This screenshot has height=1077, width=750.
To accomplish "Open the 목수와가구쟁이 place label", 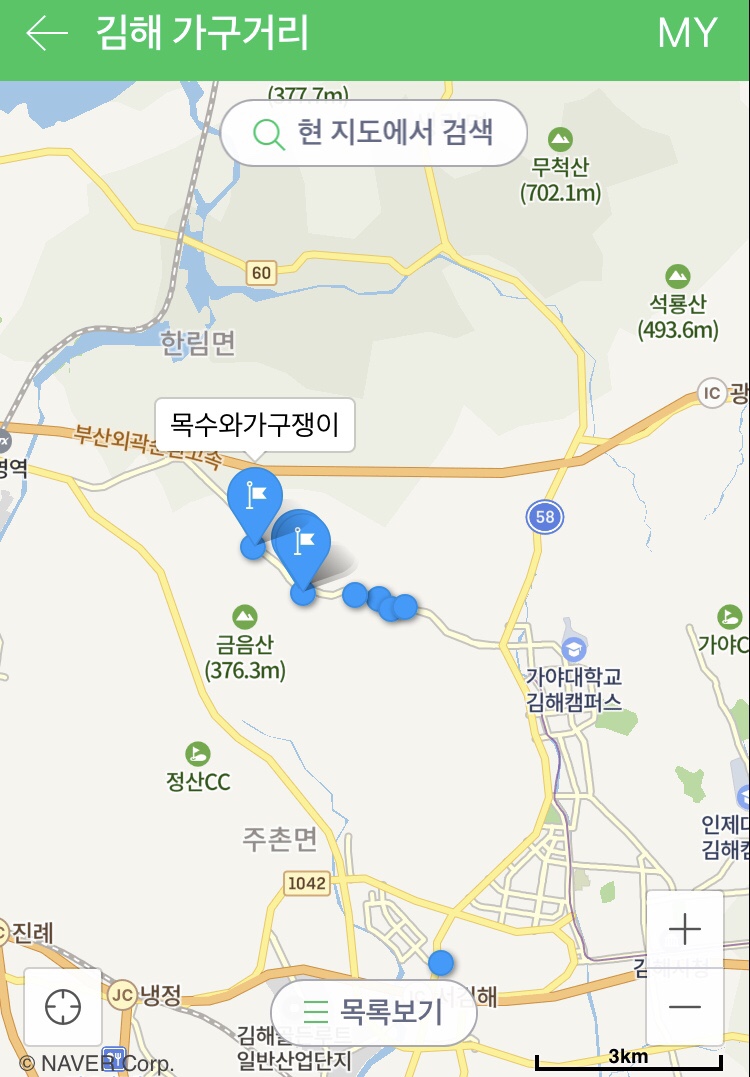I will pyautogui.click(x=255, y=425).
